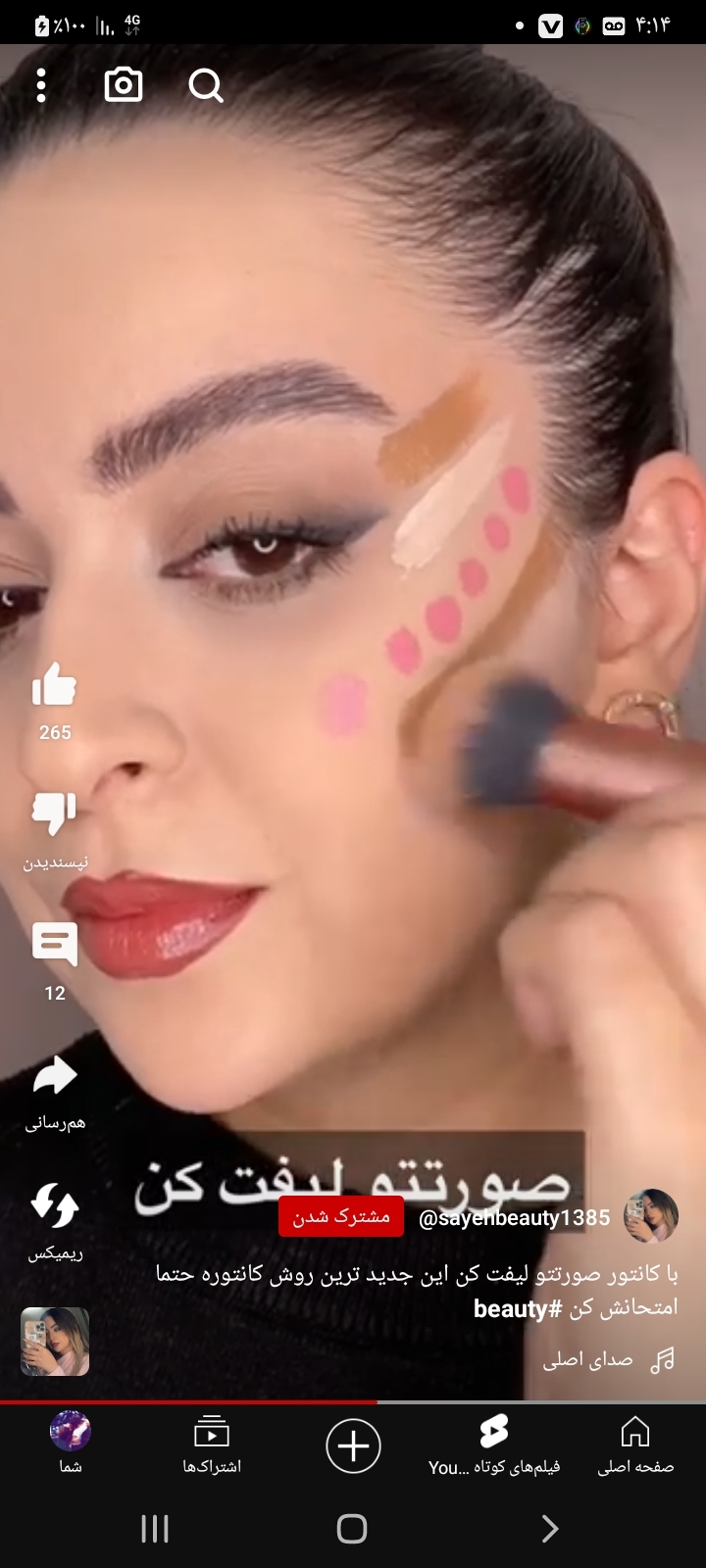Remix this Short with ریمیکس
Image resolution: width=706 pixels, height=1568 pixels.
[55, 1206]
